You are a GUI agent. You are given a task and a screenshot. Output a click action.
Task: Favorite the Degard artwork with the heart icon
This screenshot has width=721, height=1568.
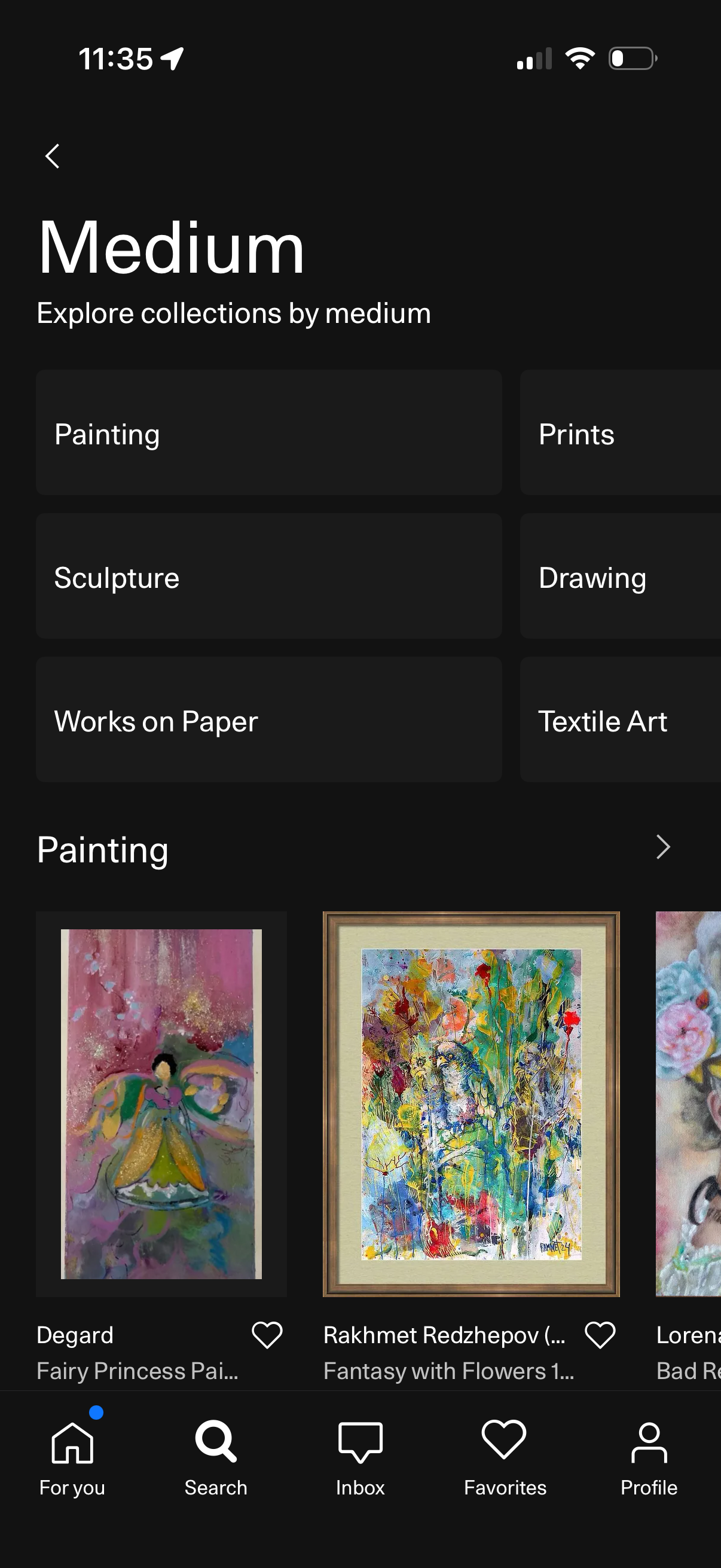pos(267,1334)
